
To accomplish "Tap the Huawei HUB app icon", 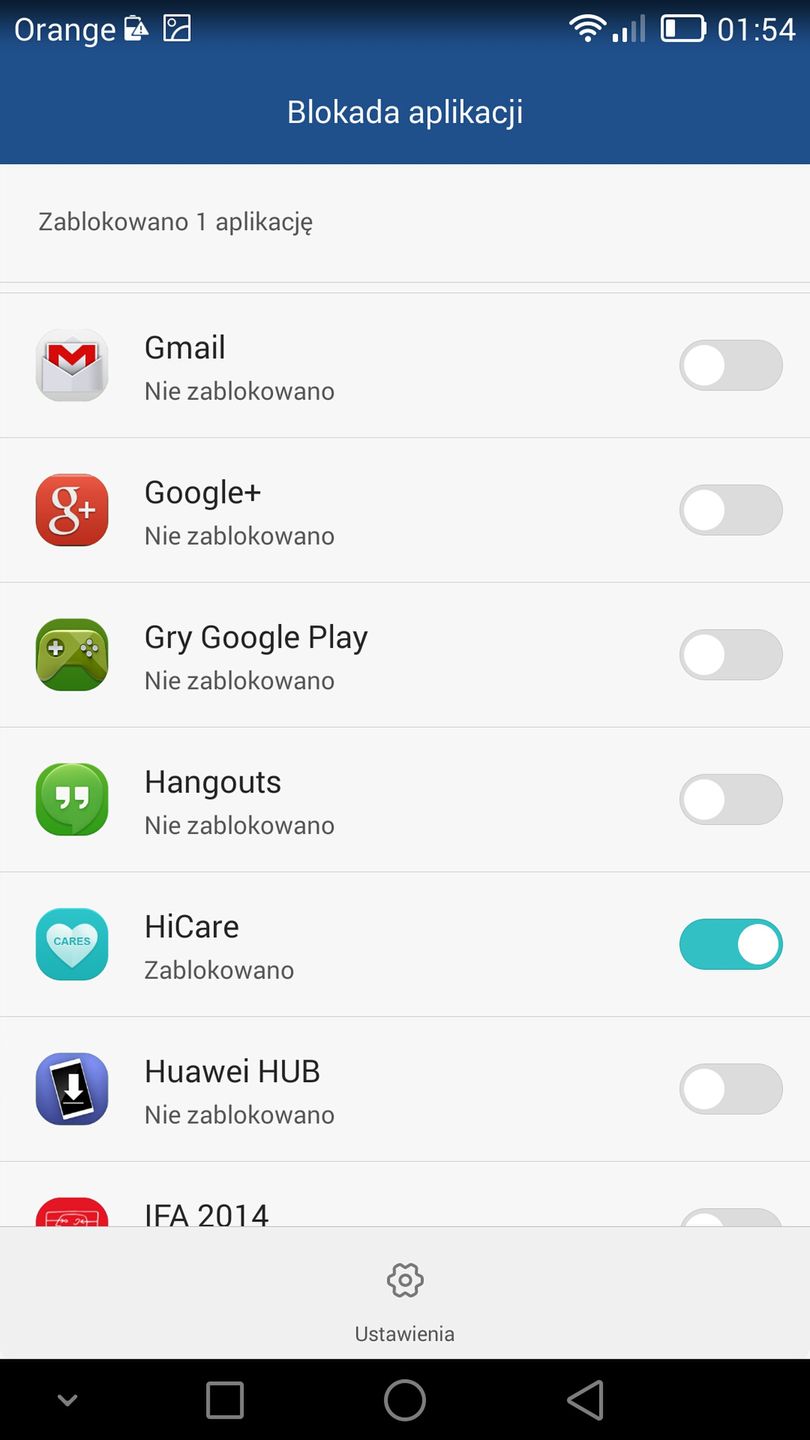I will click(x=71, y=1088).
